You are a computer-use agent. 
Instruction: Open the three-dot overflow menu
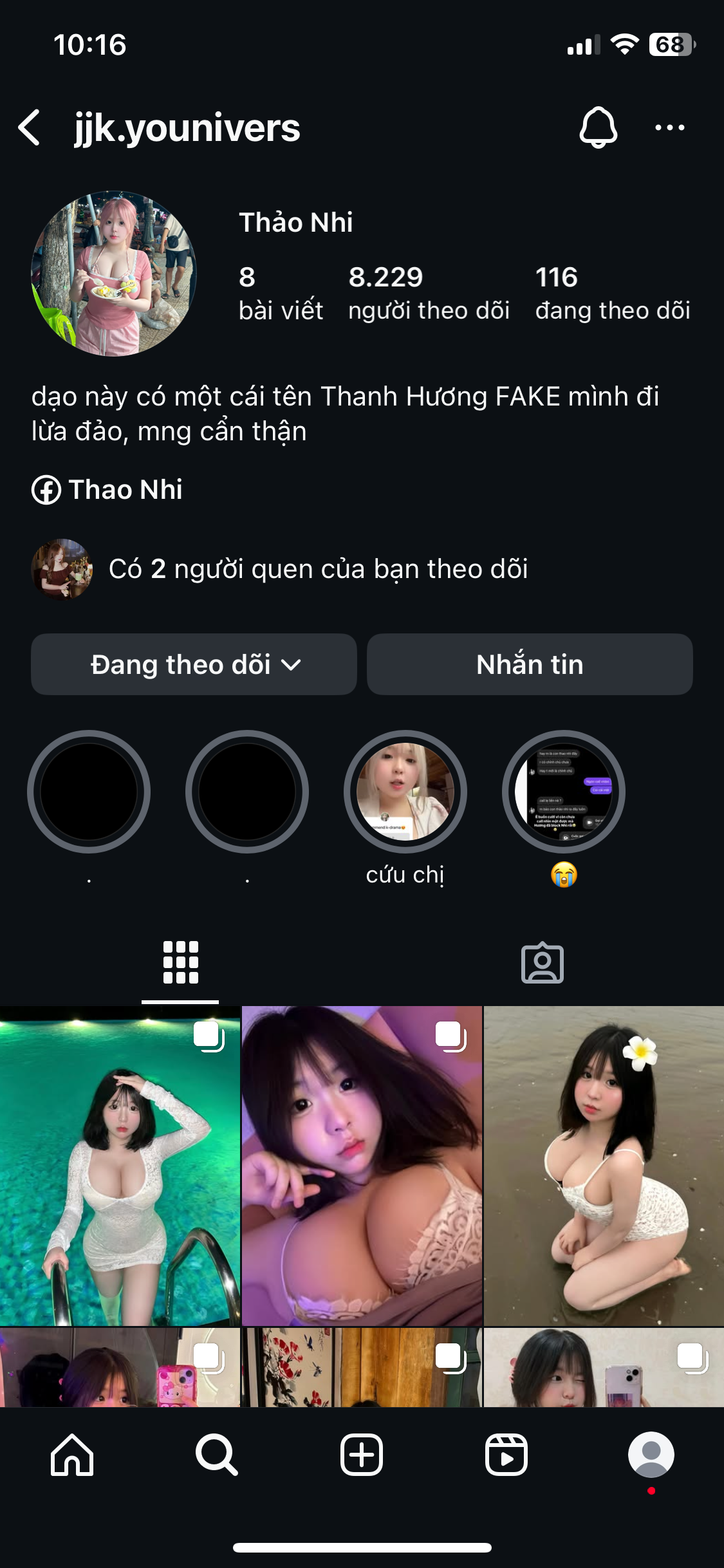(x=669, y=127)
